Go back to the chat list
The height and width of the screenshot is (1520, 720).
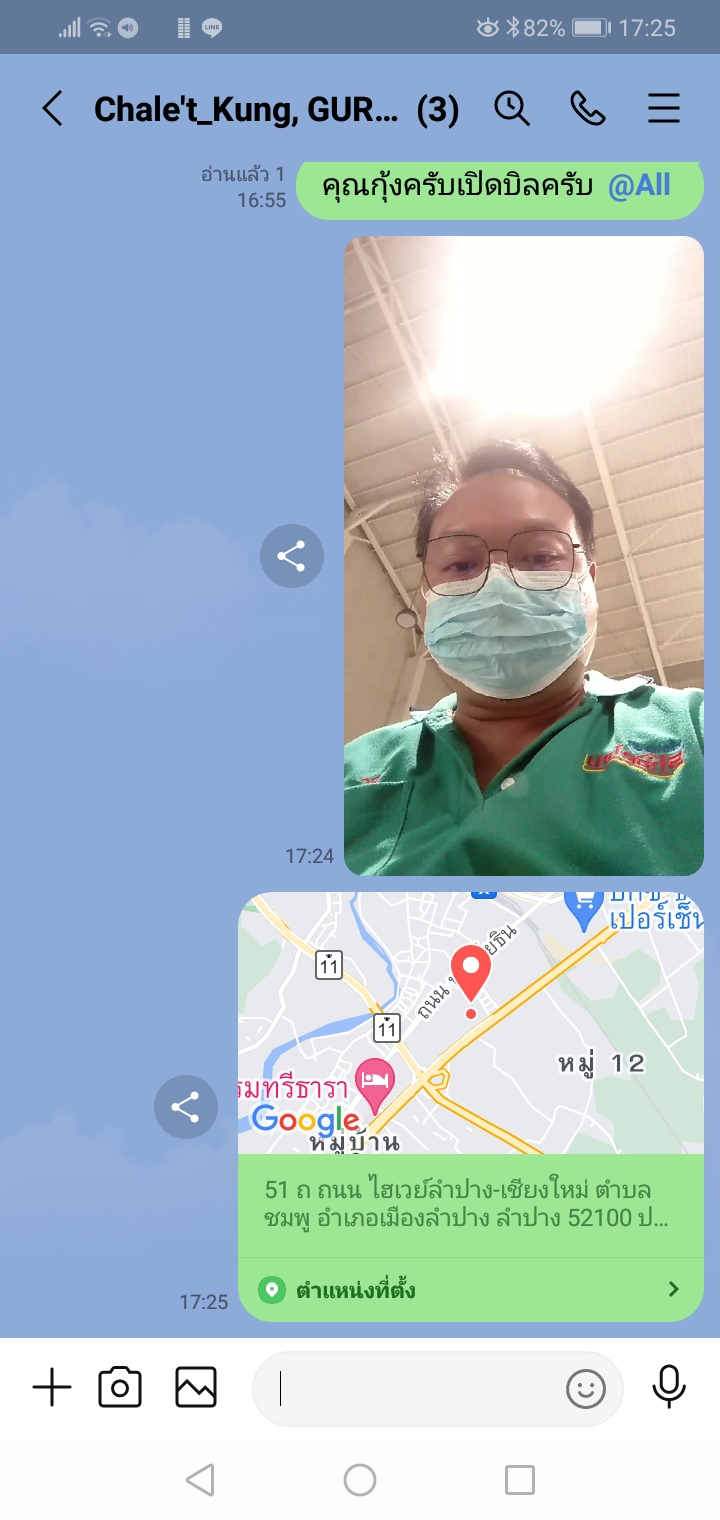pos(52,108)
